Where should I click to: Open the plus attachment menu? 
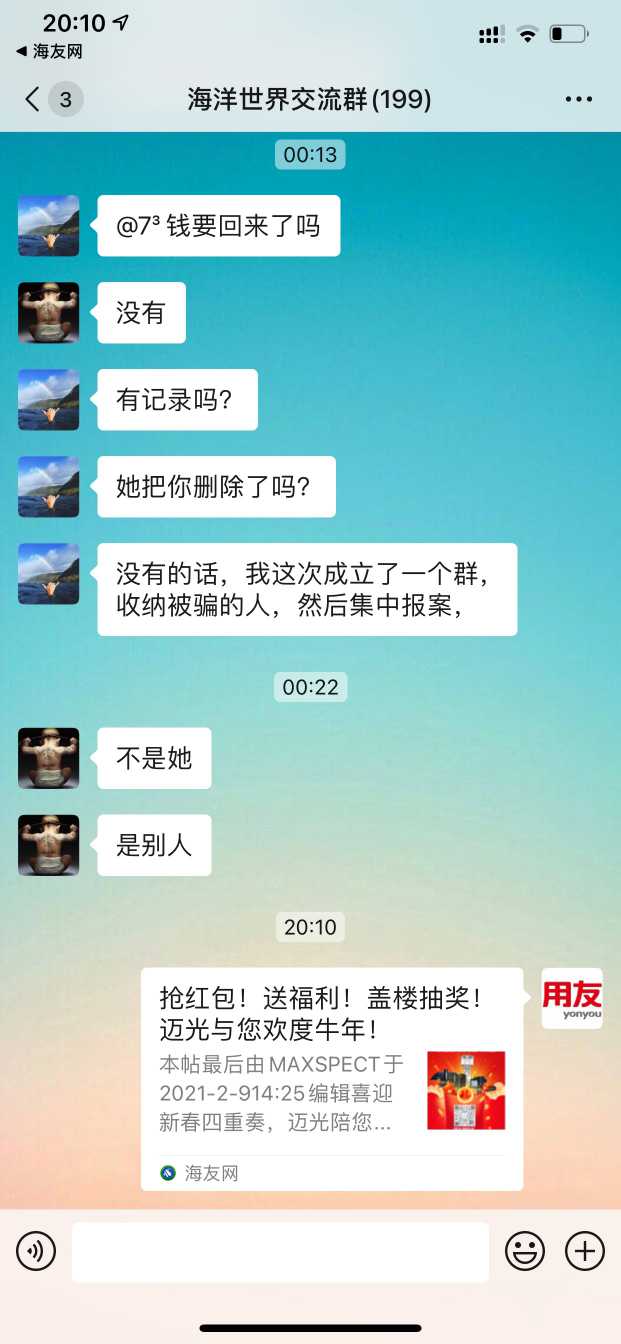click(x=585, y=1251)
